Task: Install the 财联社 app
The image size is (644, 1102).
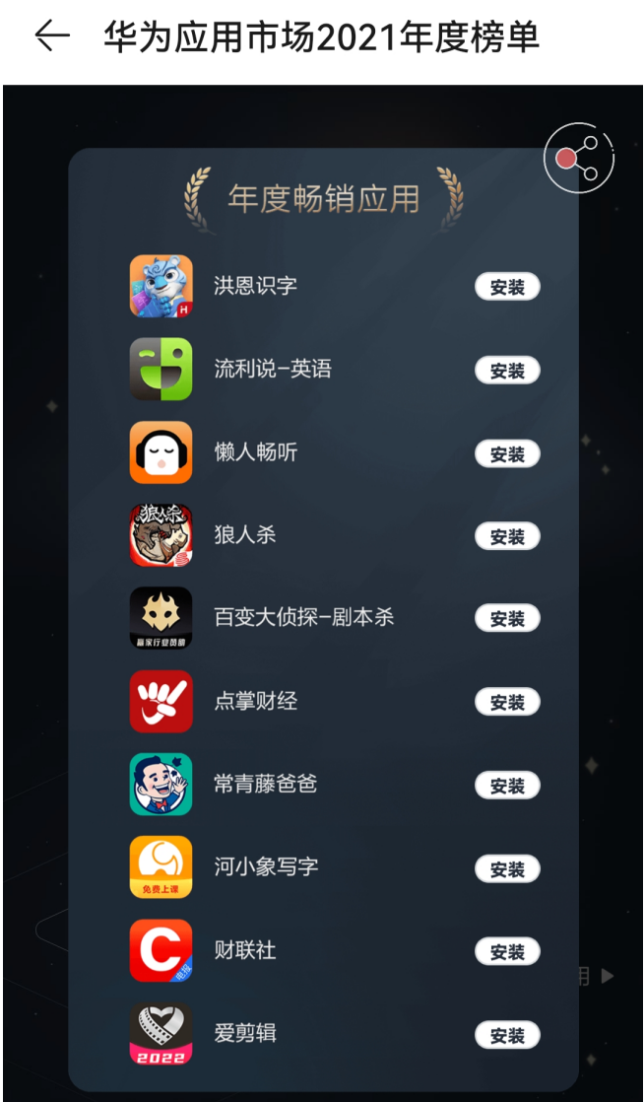Action: click(507, 951)
